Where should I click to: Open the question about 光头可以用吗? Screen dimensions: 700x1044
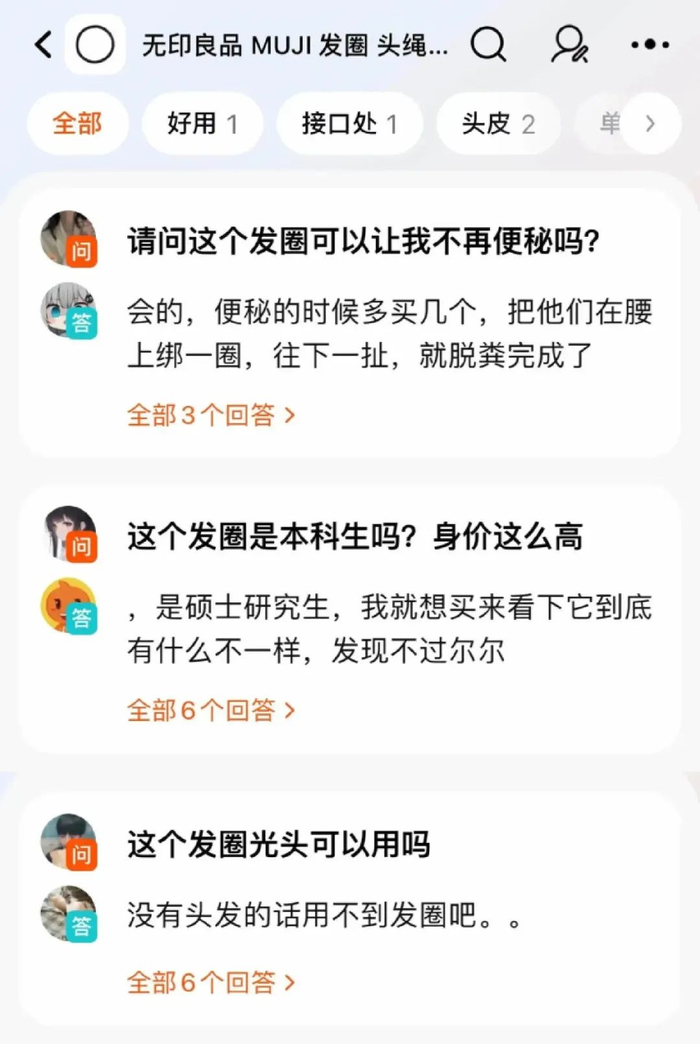click(x=278, y=845)
